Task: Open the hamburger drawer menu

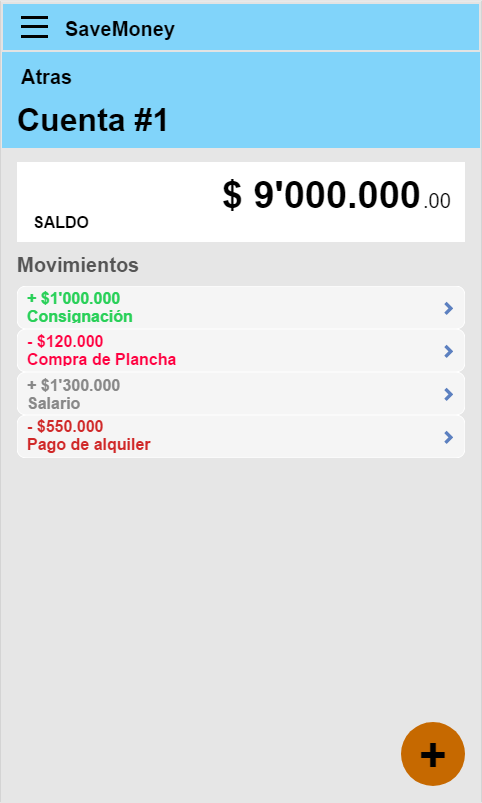Action: click(x=34, y=27)
